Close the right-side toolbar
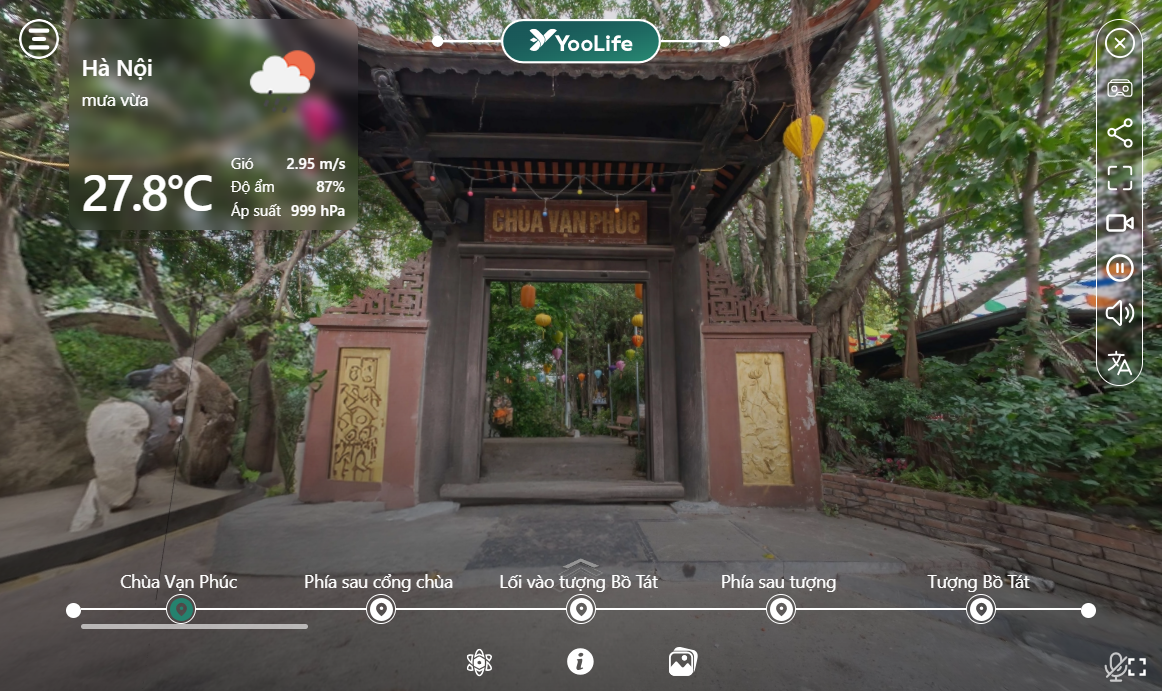 click(x=1120, y=43)
